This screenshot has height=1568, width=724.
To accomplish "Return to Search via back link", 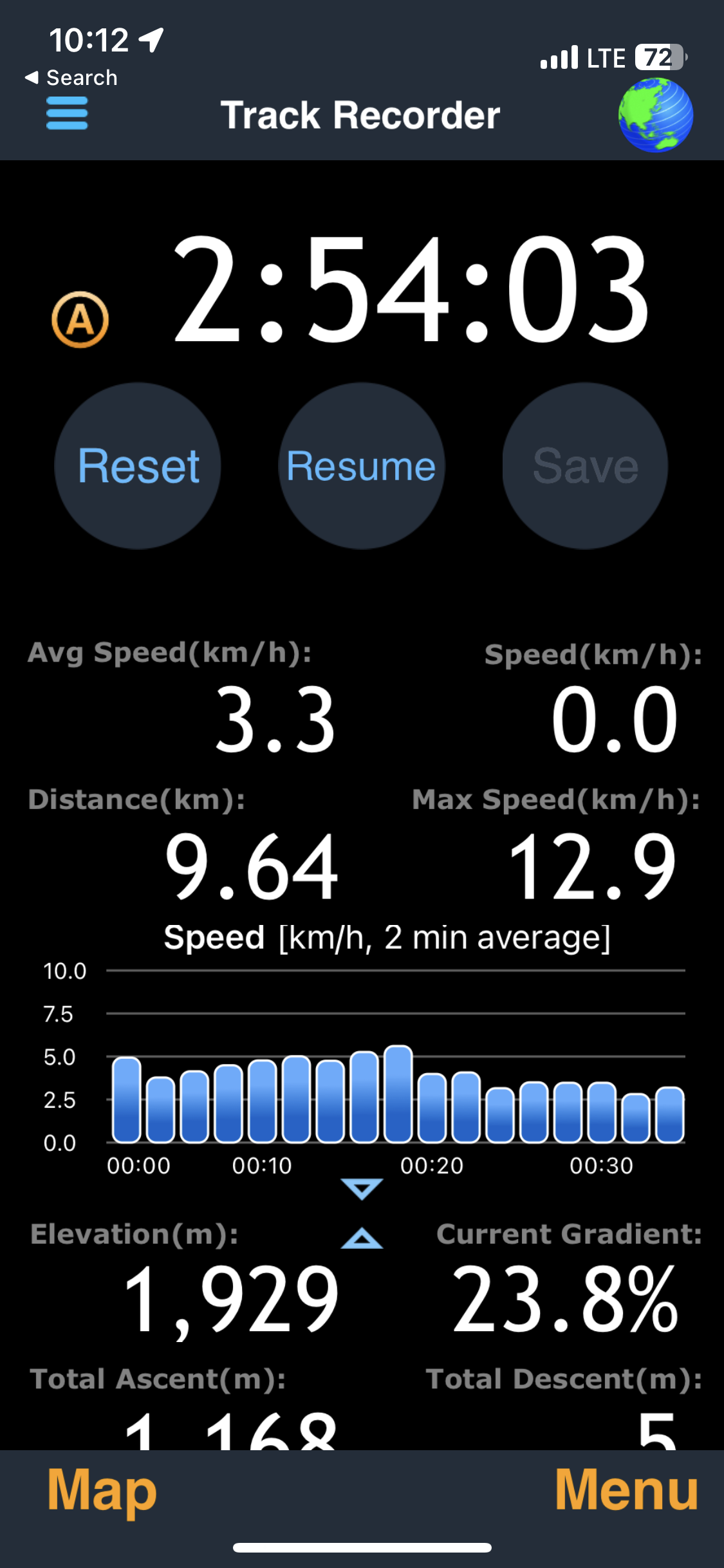I will 71,78.
